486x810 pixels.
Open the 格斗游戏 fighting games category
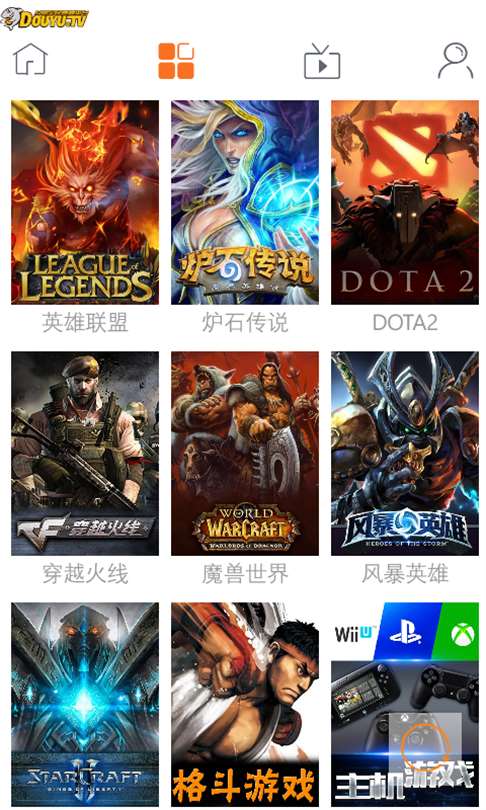[x=245, y=704]
